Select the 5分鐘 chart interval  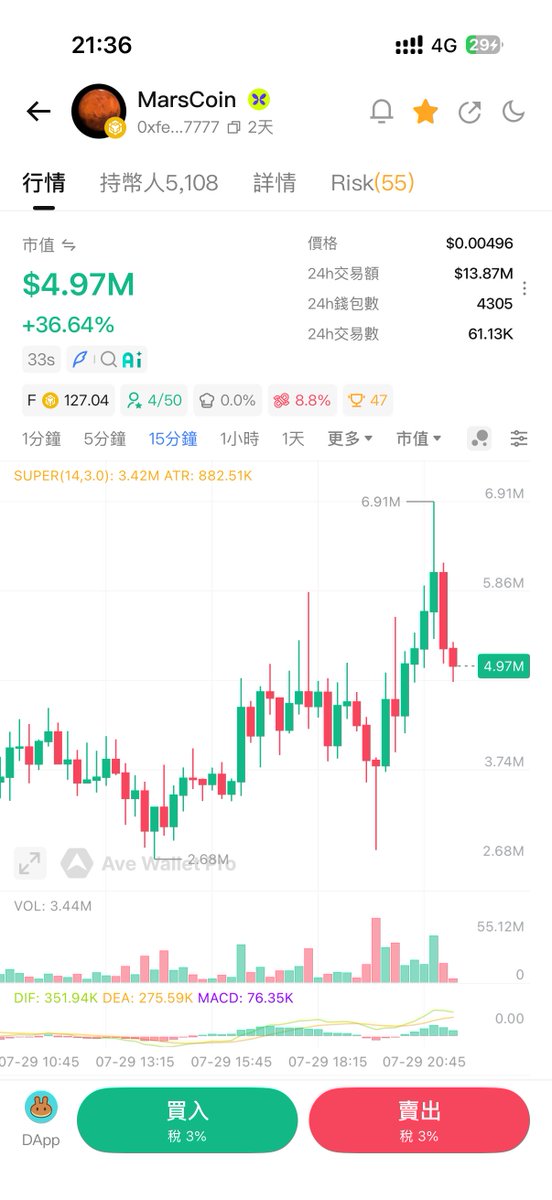pos(104,438)
